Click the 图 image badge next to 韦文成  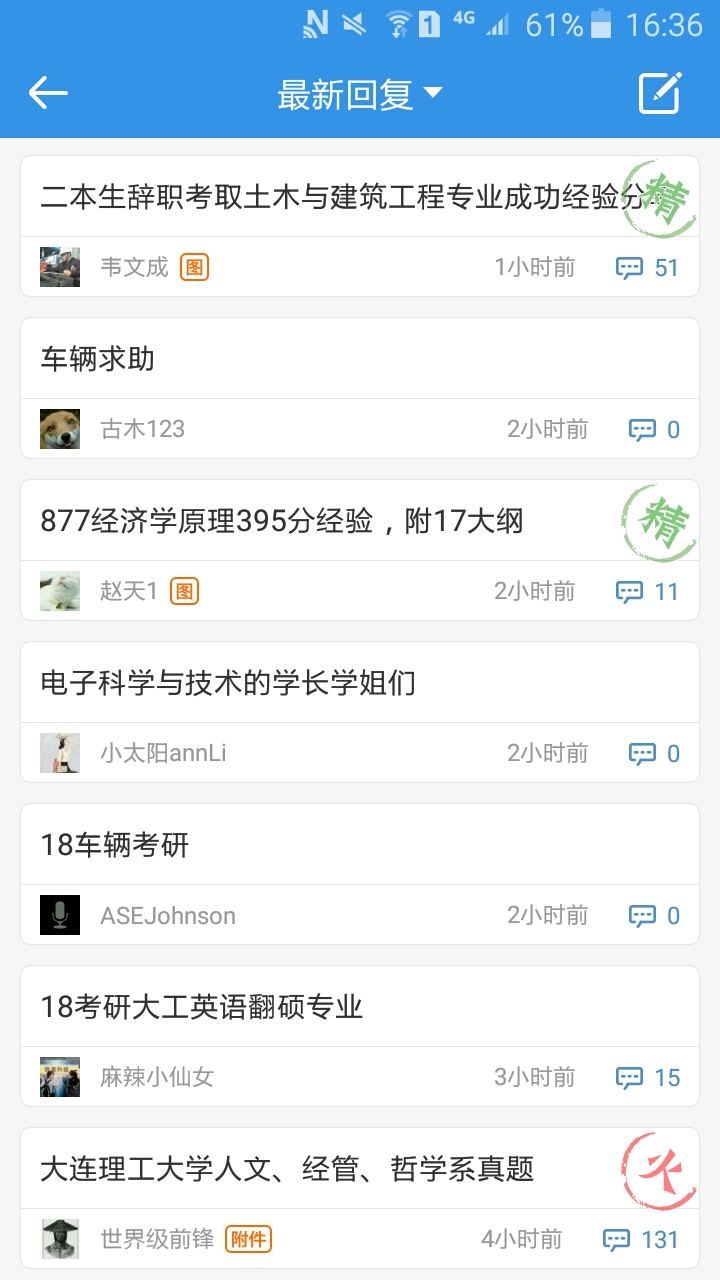click(x=196, y=267)
